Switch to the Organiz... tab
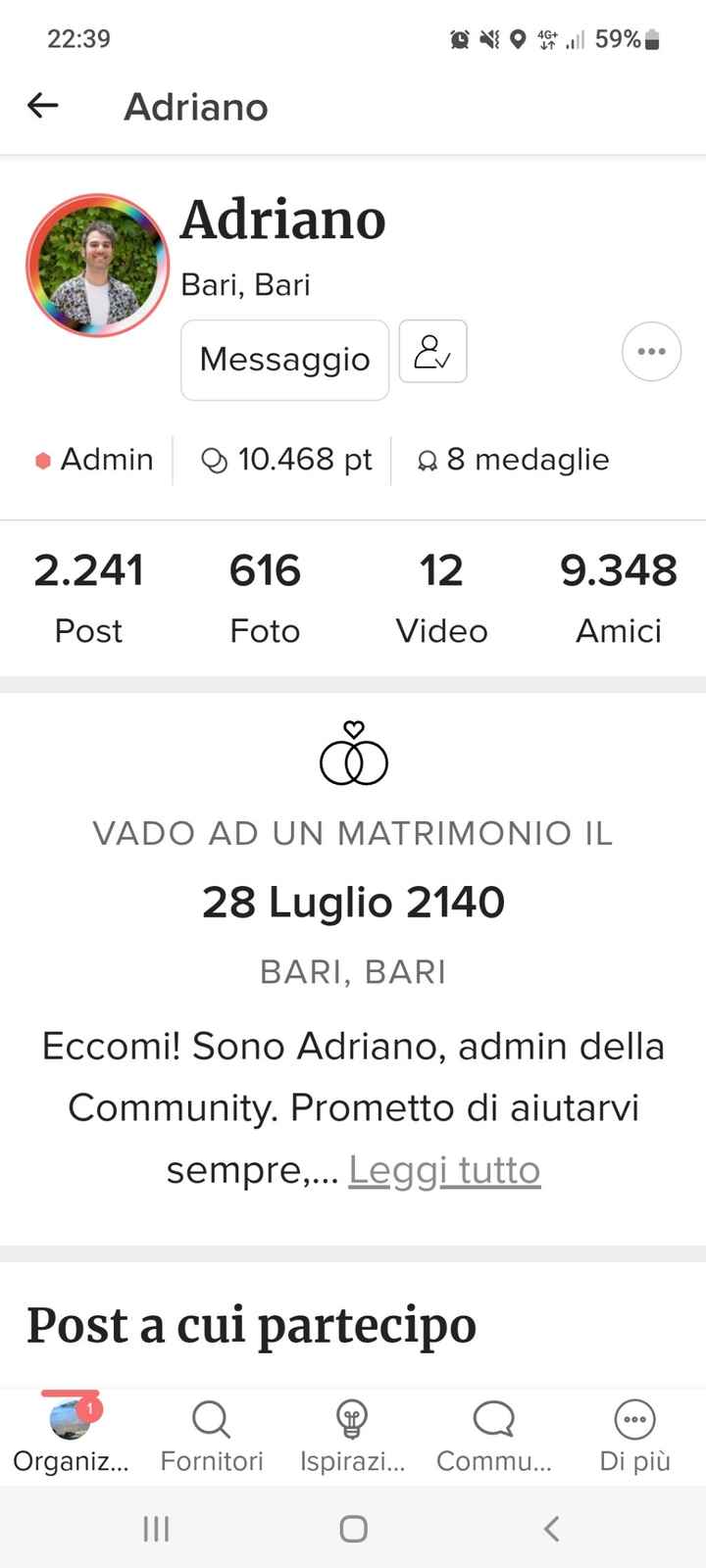 (71, 1436)
